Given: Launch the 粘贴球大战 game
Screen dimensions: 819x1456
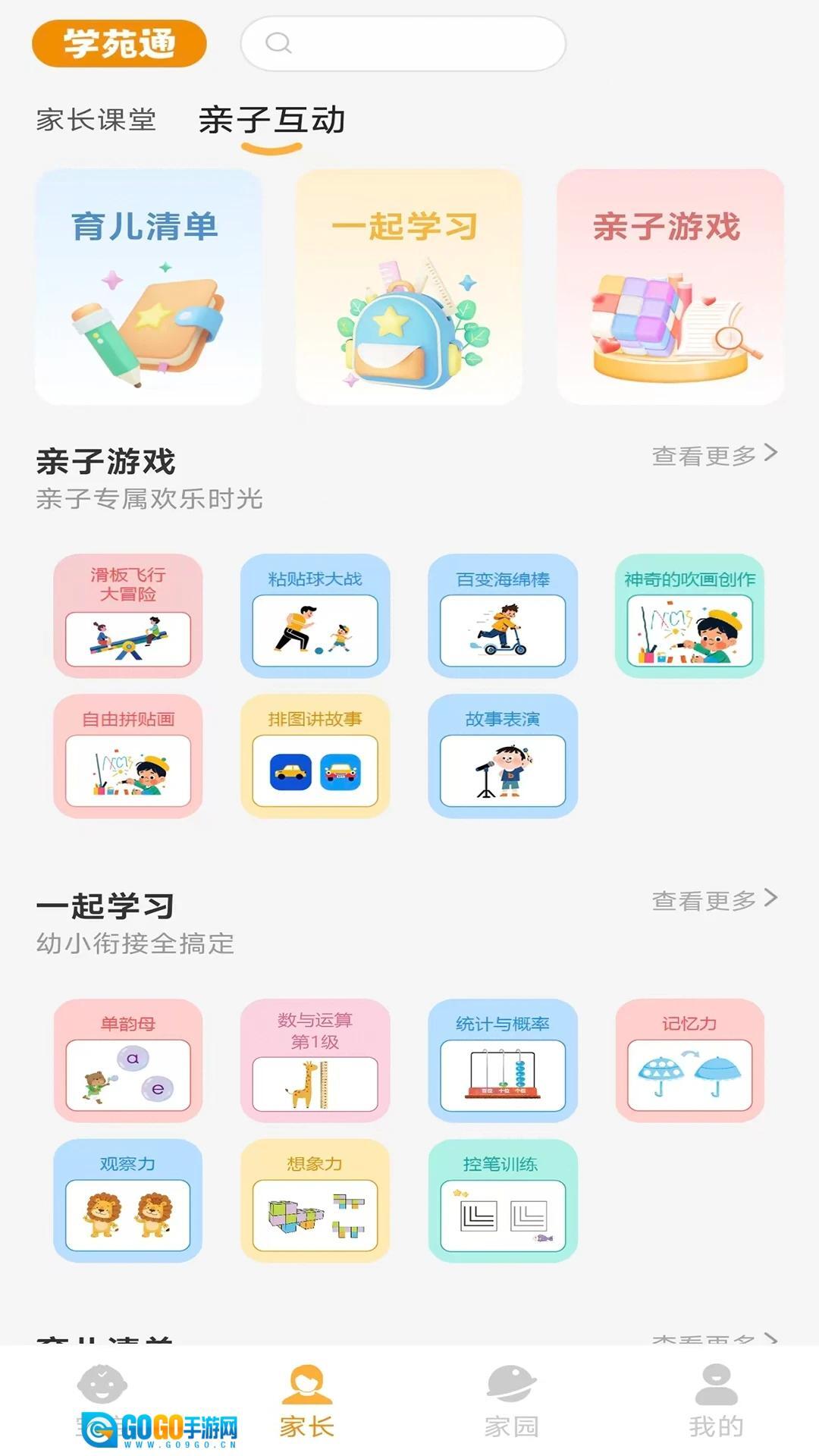Looking at the screenshot, I should click(315, 616).
